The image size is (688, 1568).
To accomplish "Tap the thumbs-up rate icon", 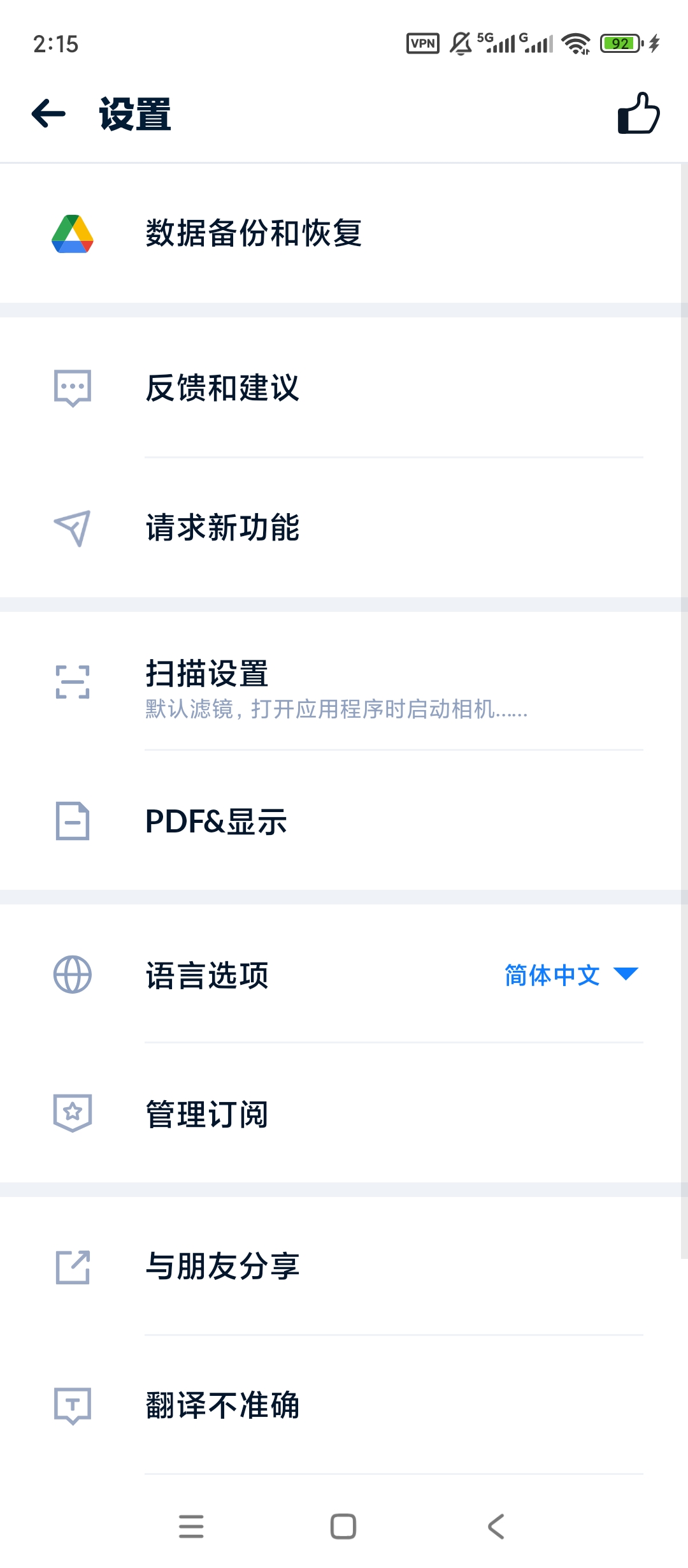I will (638, 113).
